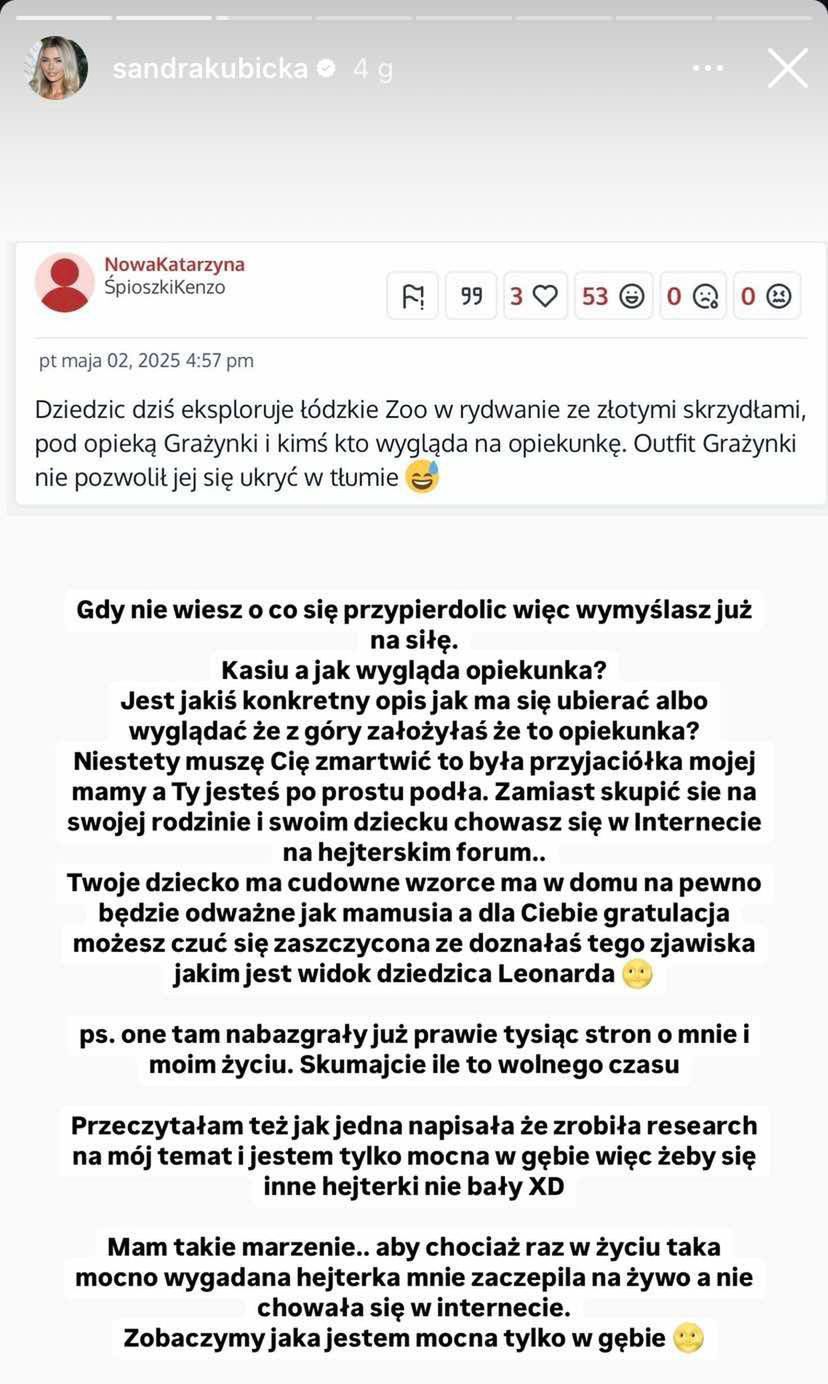The width and height of the screenshot is (828, 1384).
Task: Open the sandrakubicka username link
Action: coord(210,68)
